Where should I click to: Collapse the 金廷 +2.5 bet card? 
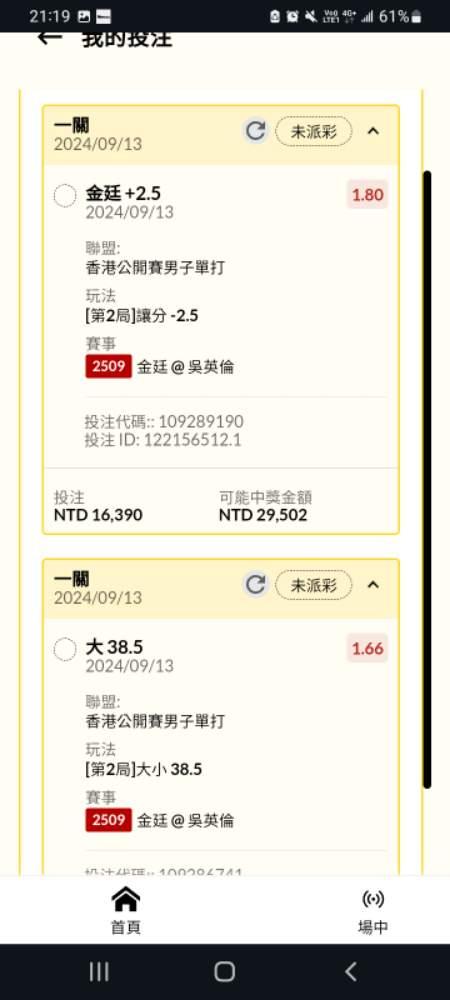374,131
